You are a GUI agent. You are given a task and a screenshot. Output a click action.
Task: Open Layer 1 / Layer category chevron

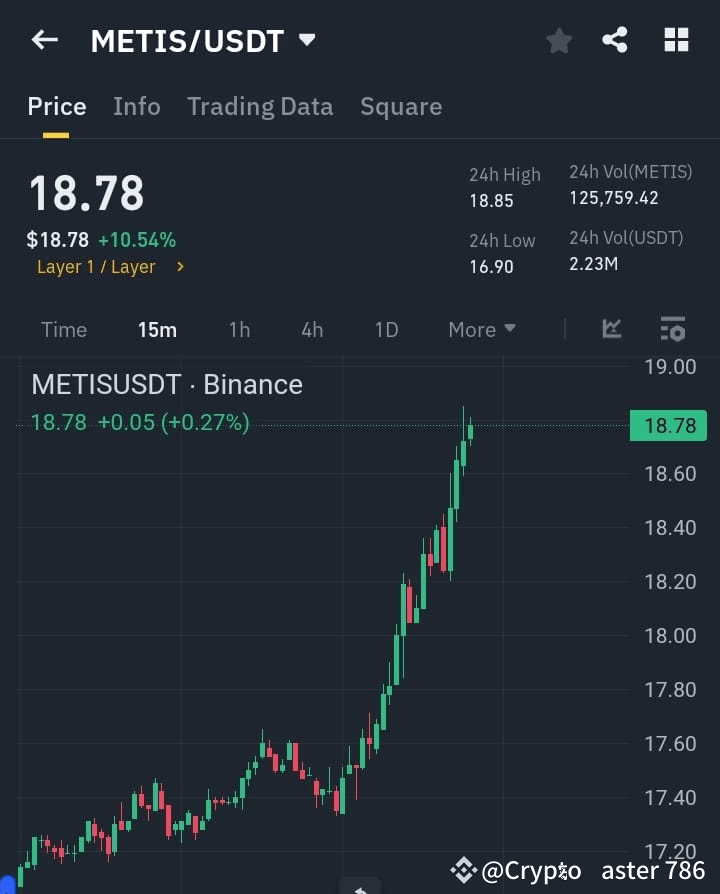click(x=179, y=267)
